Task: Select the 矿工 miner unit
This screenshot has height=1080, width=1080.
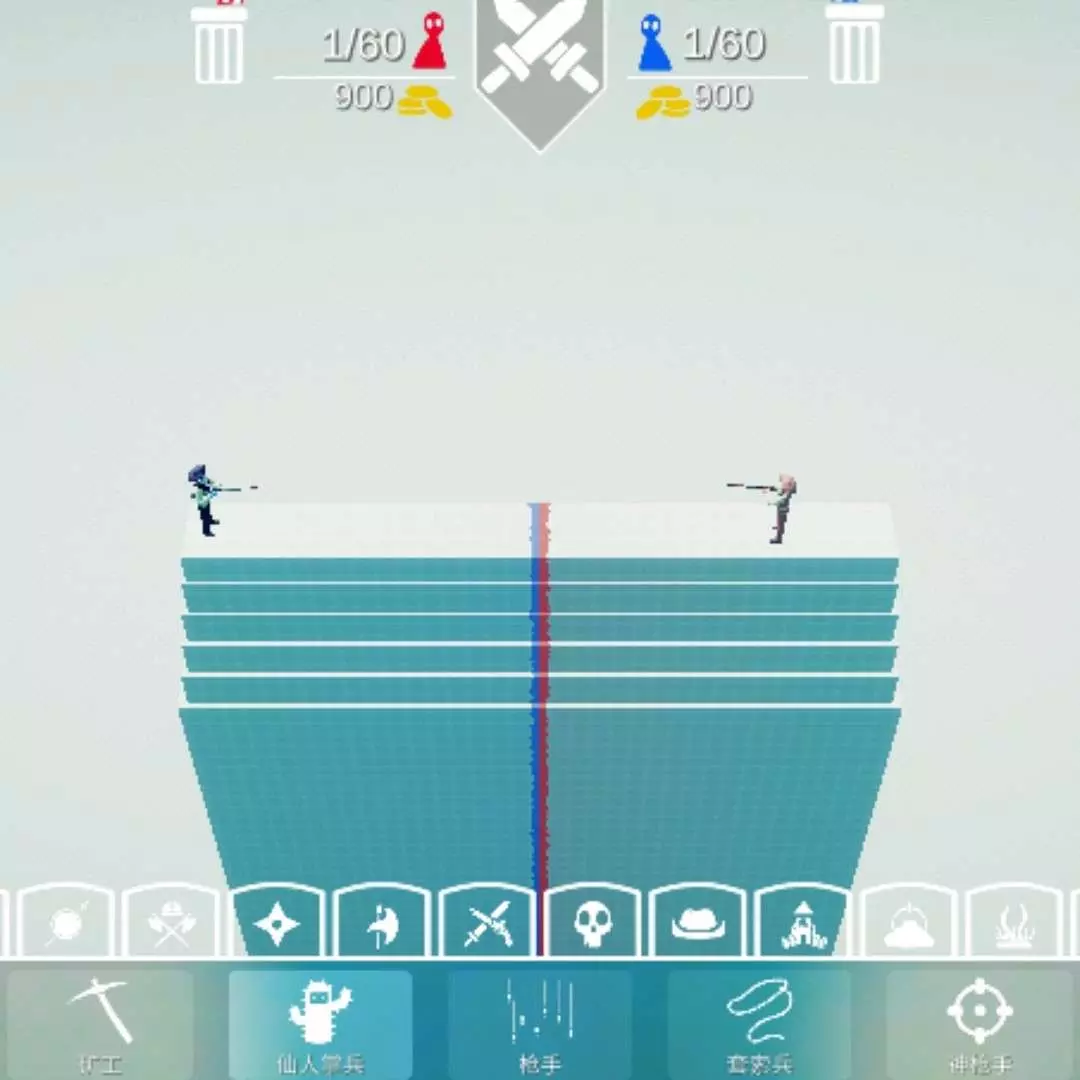Action: [x=100, y=1022]
